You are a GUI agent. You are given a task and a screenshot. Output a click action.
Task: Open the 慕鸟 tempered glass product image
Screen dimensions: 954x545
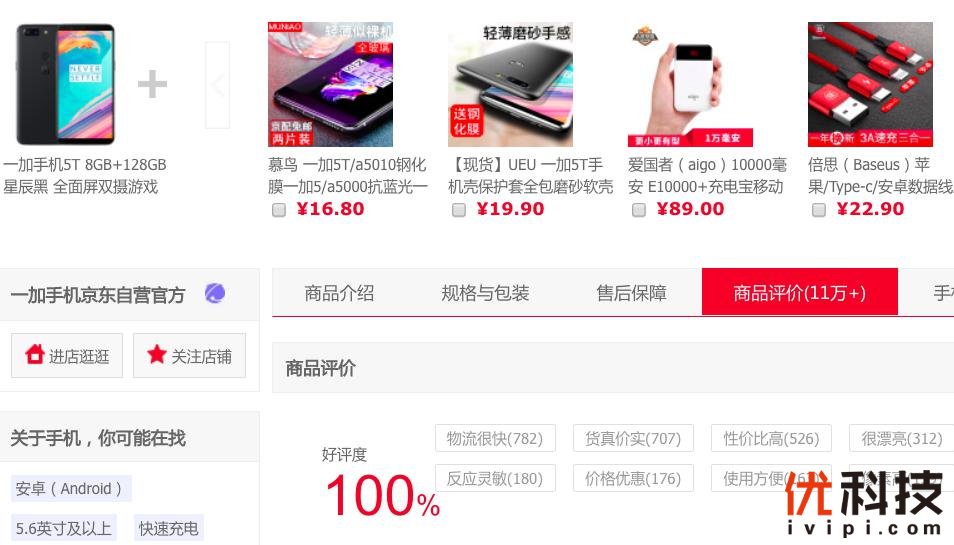pos(330,85)
